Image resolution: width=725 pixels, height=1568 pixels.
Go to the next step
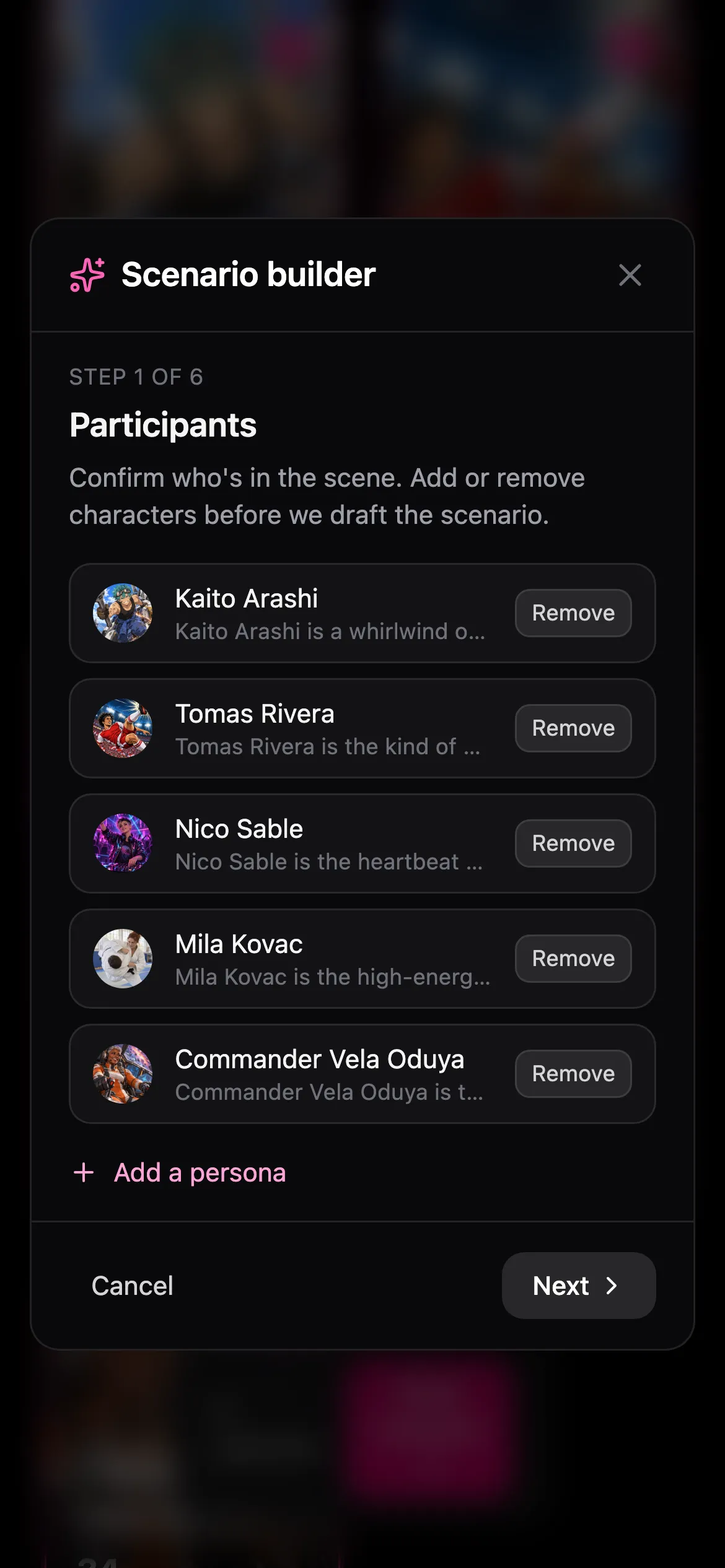pos(579,1286)
